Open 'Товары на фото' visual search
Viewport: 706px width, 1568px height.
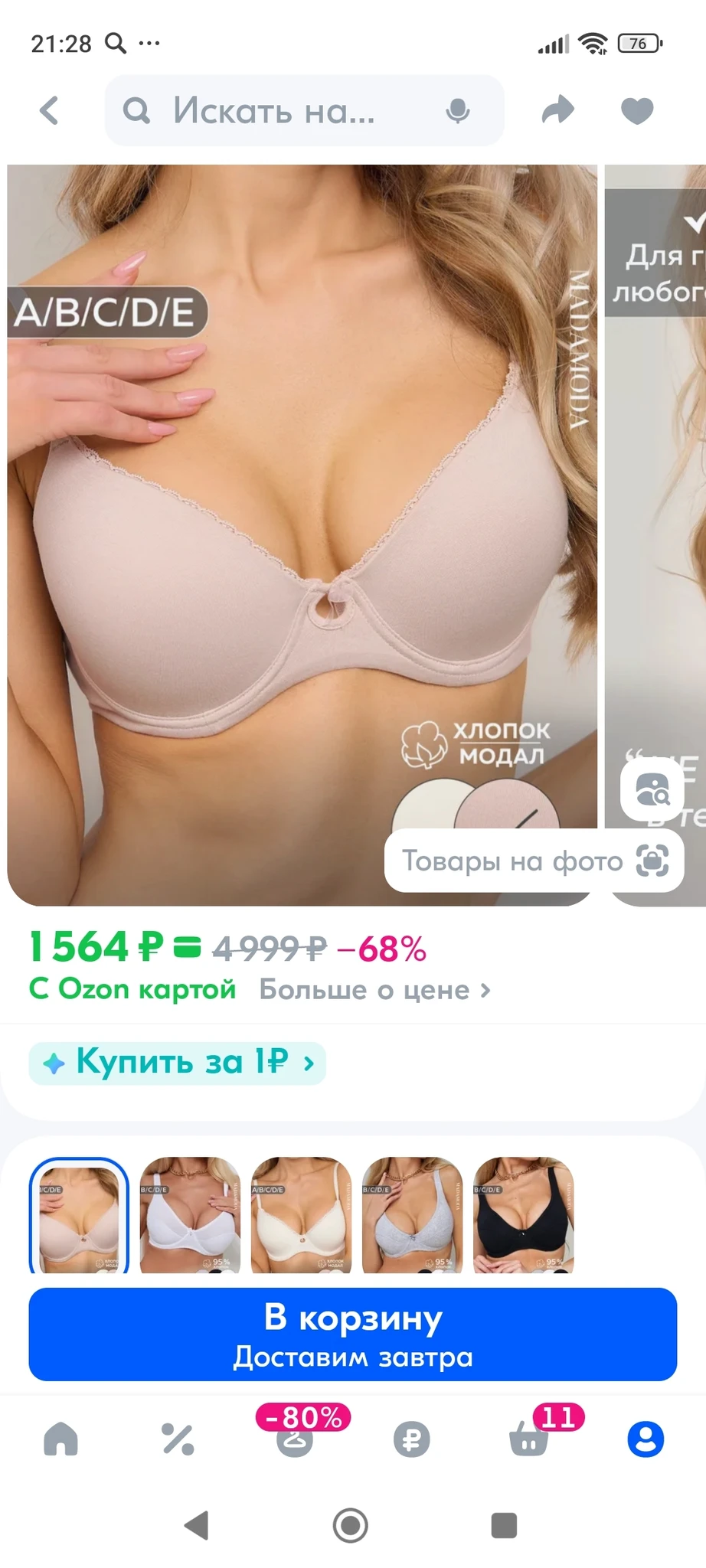[x=534, y=861]
